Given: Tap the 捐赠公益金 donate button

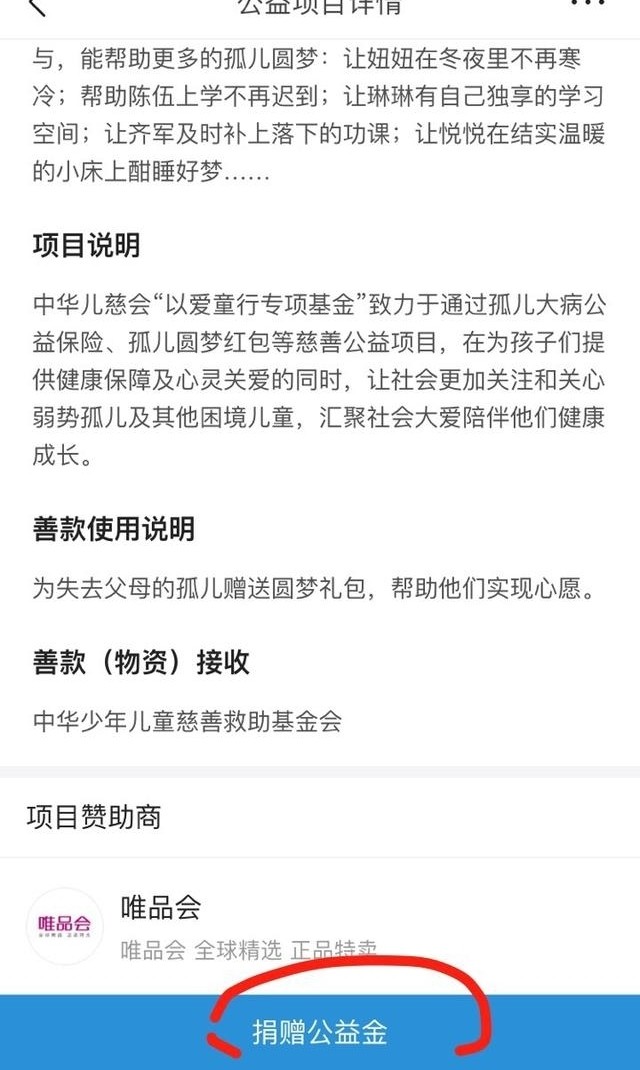Looking at the screenshot, I should point(320,1032).
